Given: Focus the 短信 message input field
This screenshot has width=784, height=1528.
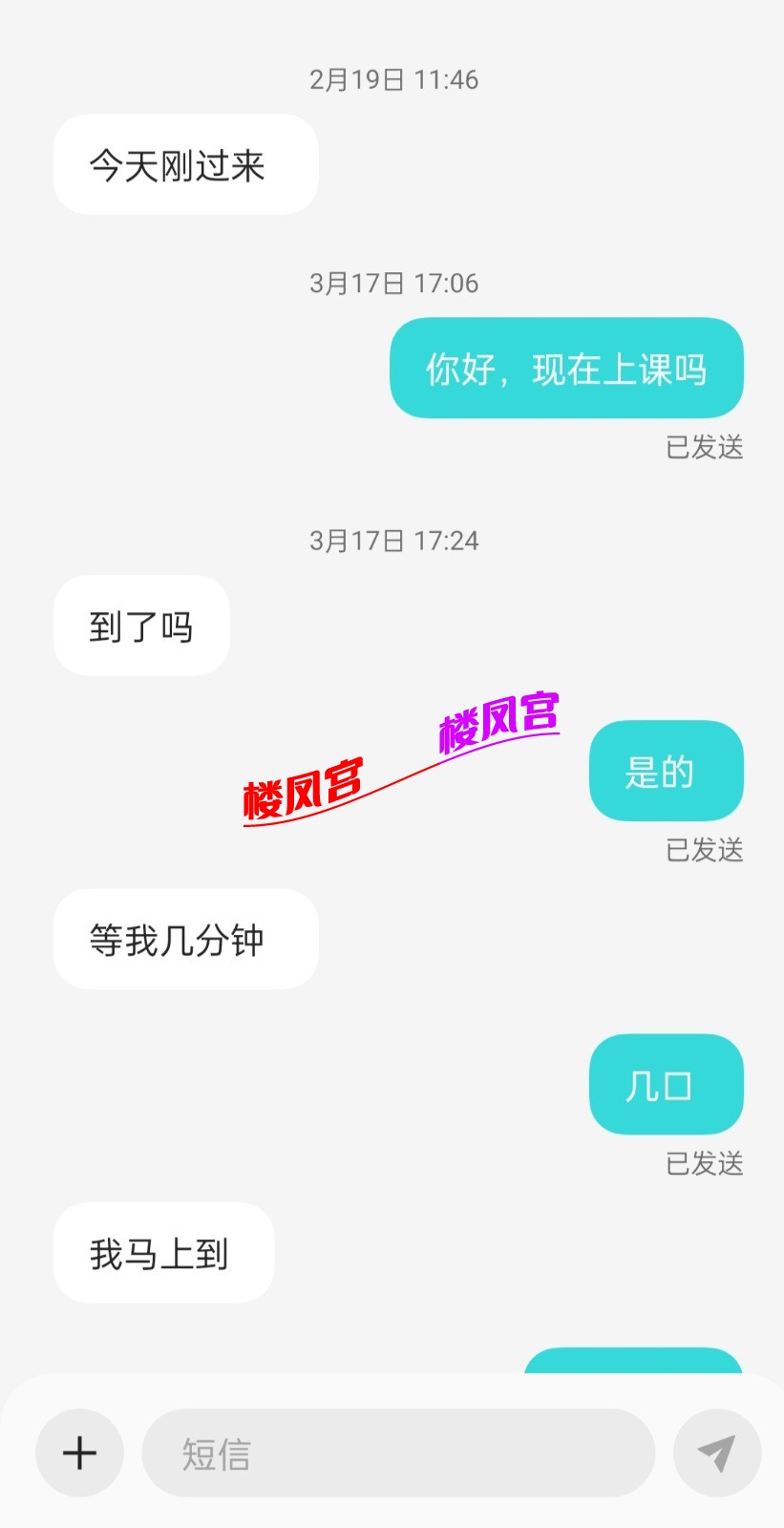Looking at the screenshot, I should coord(398,1453).
